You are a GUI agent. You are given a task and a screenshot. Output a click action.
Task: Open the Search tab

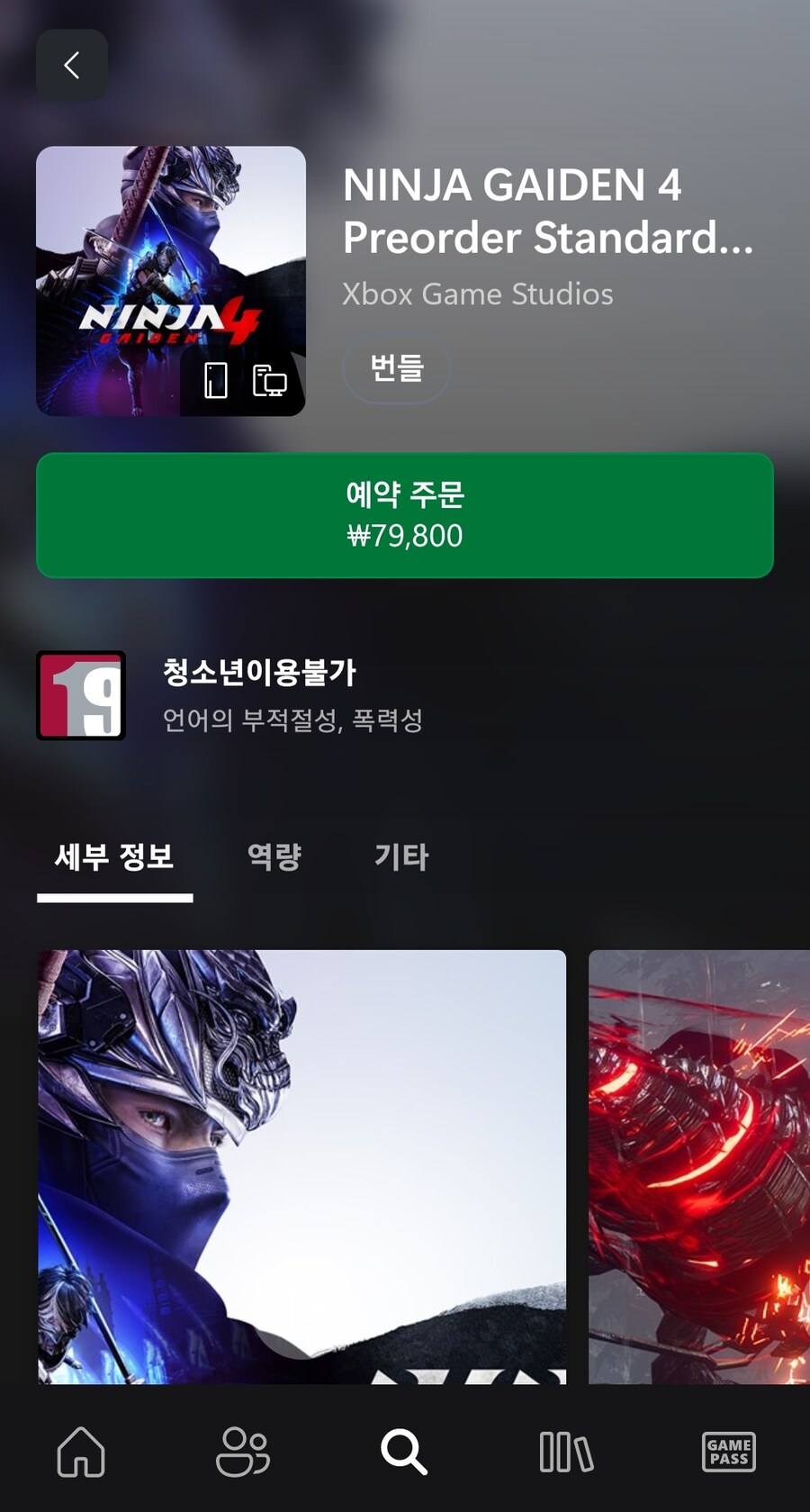(x=404, y=1452)
